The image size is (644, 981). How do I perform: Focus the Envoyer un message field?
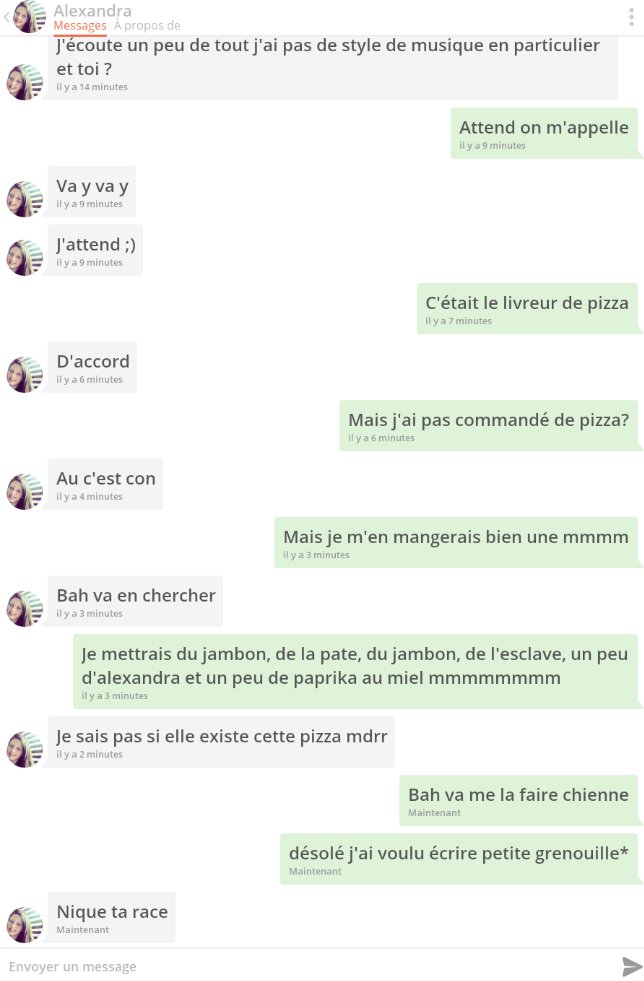[300, 966]
